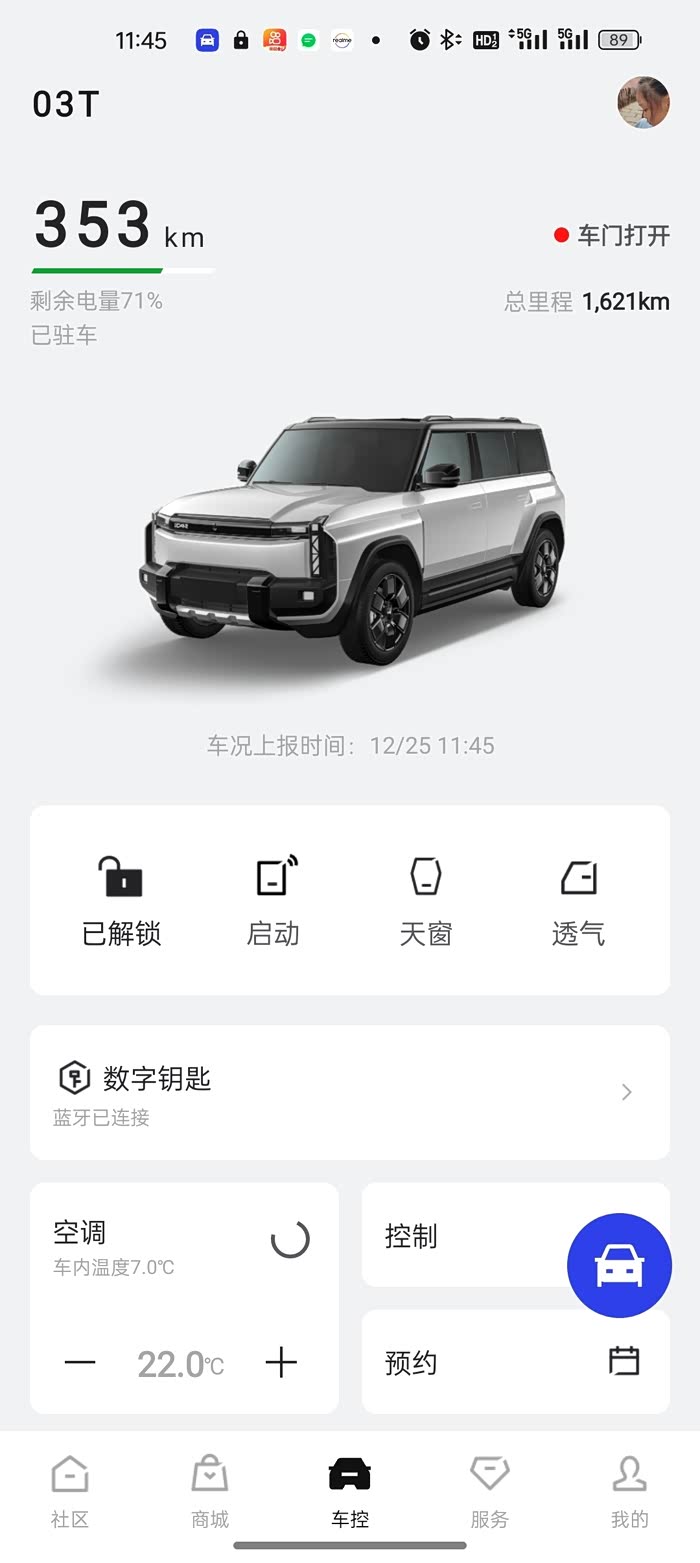Open the 天窗 sunroof control
This screenshot has height=1563, width=700.
click(x=426, y=899)
